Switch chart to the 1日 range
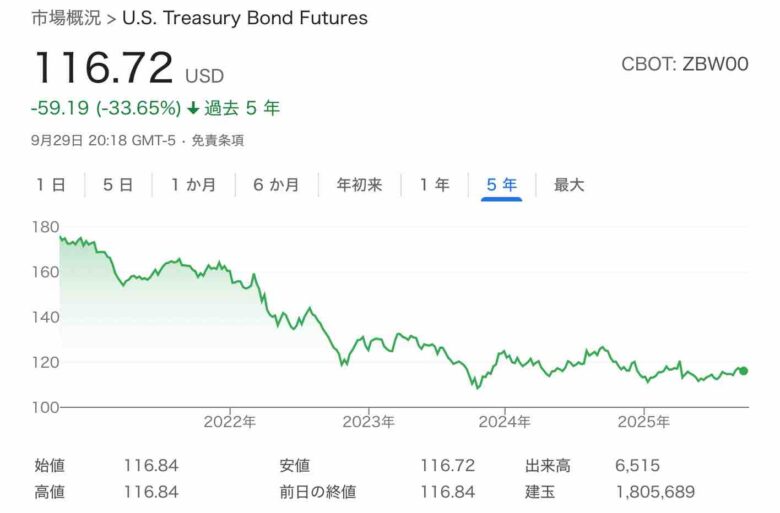The height and width of the screenshot is (513, 780). (x=51, y=184)
